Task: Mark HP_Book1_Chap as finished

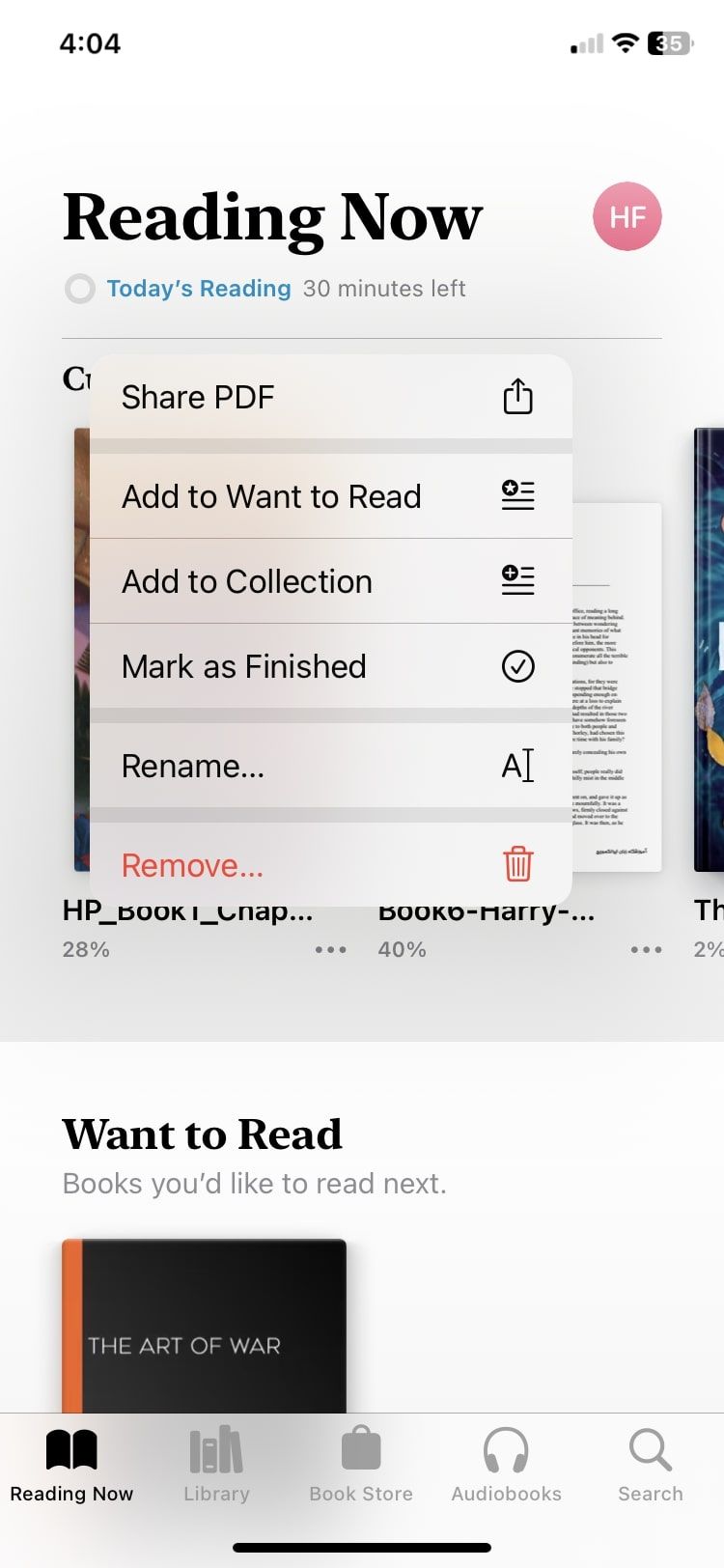Action: [x=243, y=665]
